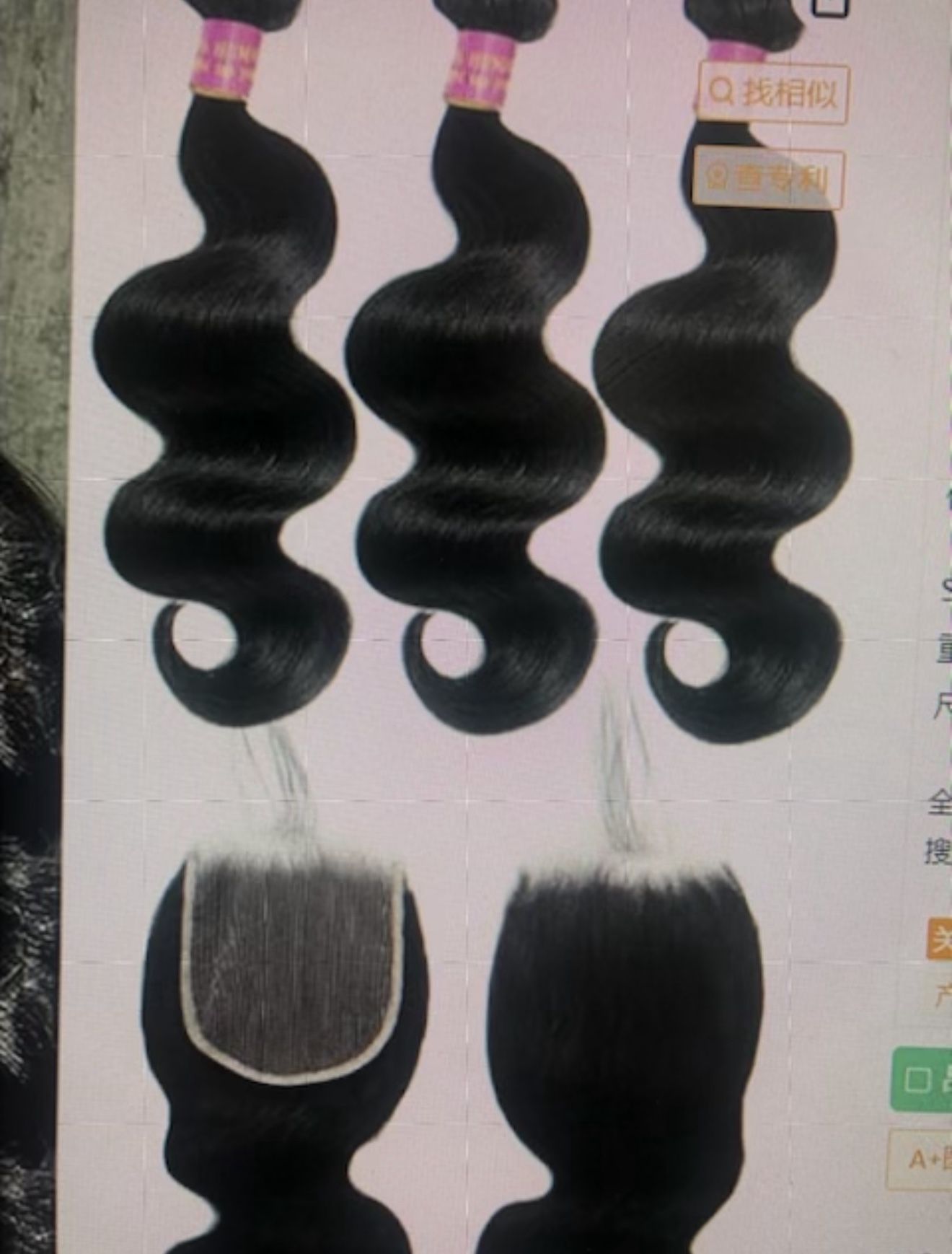Click the 找相似 find-similar button
Image resolution: width=952 pixels, height=1254 pixels.
(775, 92)
